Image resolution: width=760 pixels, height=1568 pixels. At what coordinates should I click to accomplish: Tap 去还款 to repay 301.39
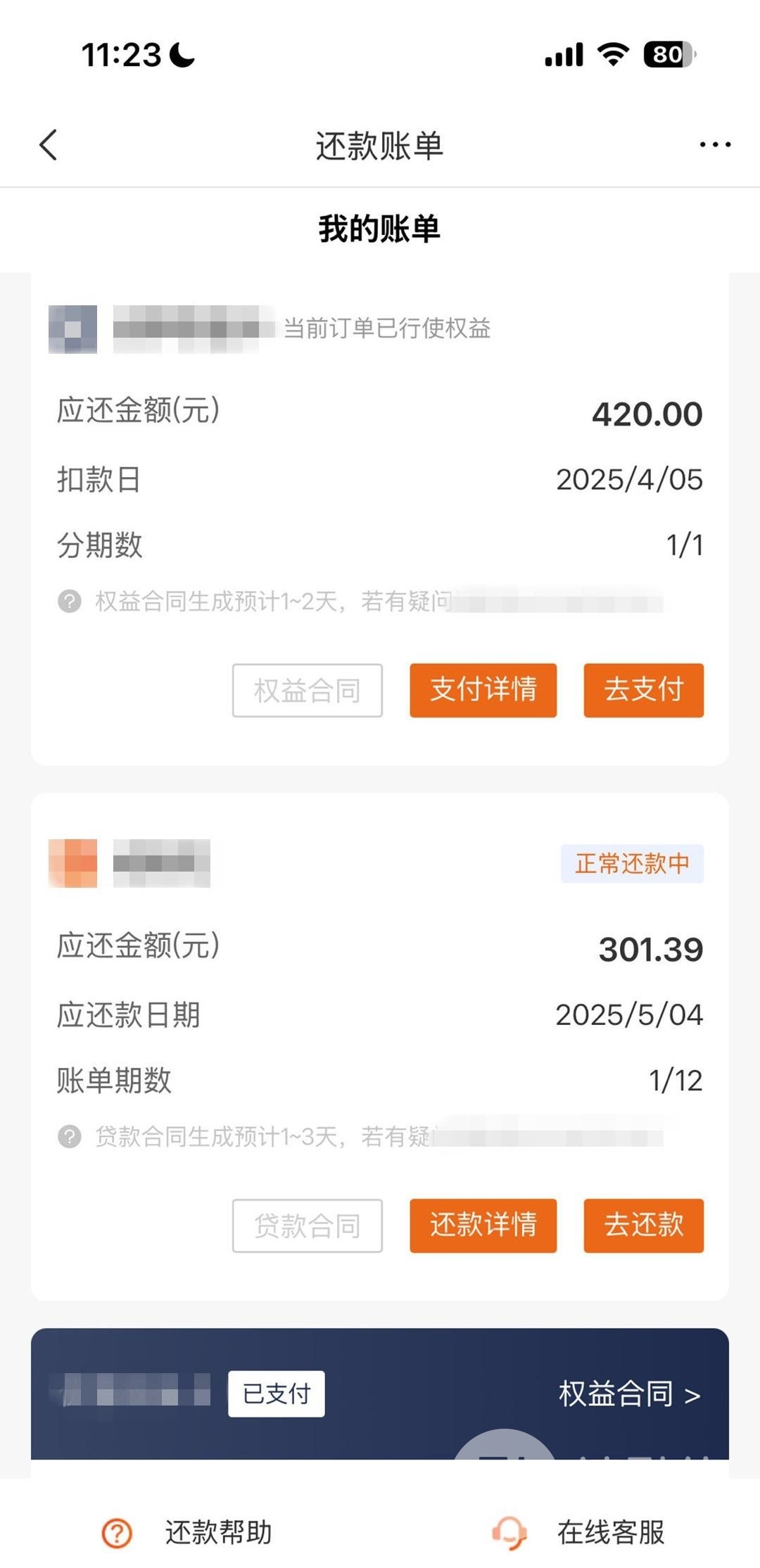point(644,1225)
